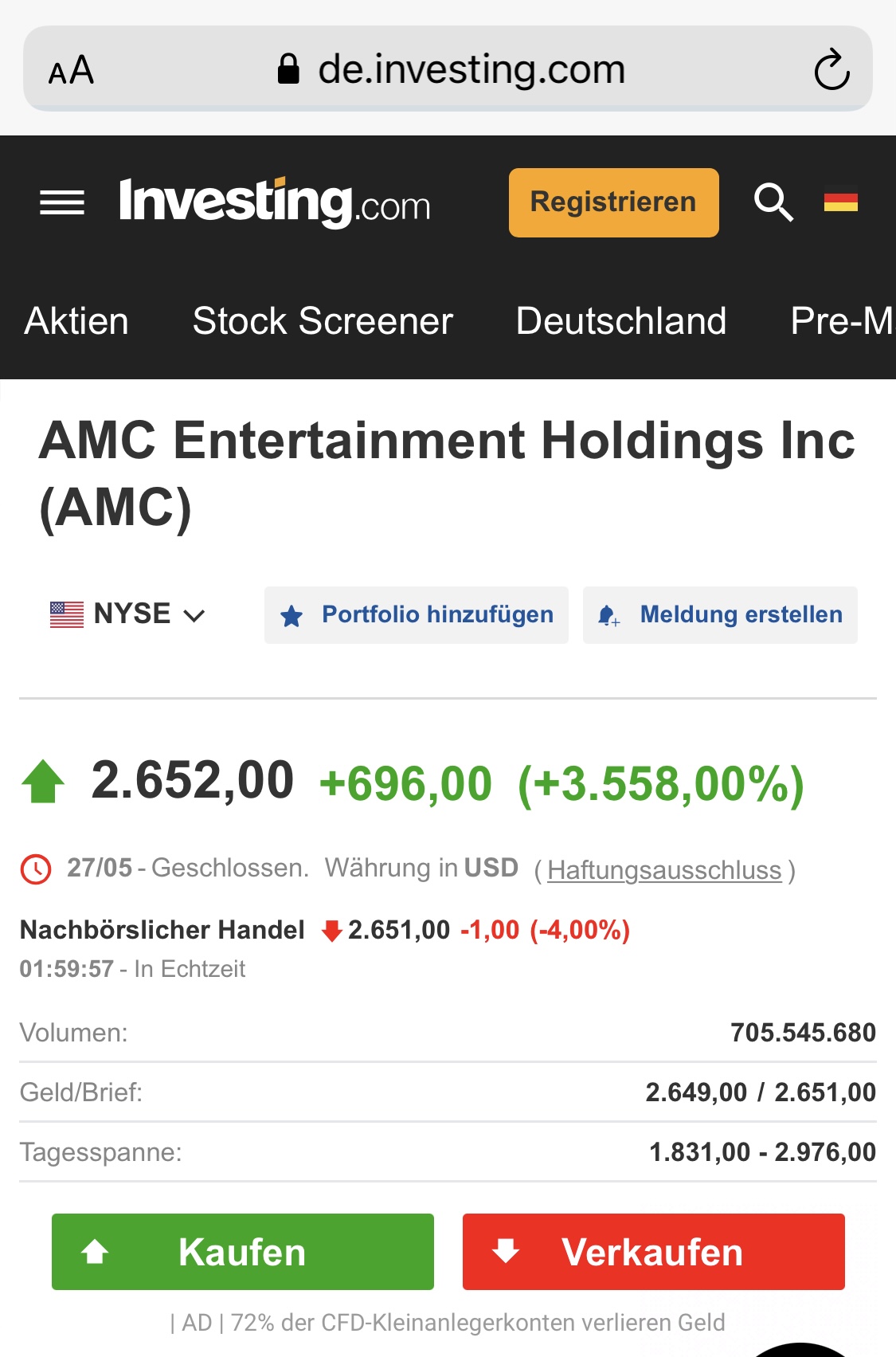Click the green up arrow beside the price
Viewport: 896px width, 1357px height.
(44, 782)
